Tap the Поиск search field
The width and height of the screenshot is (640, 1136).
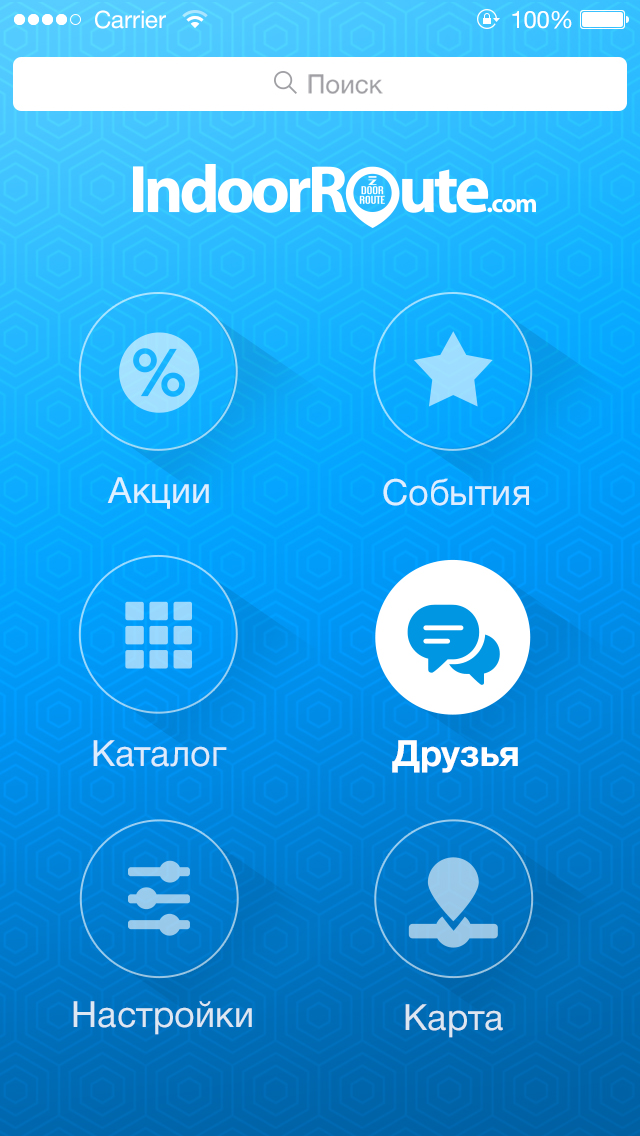(x=320, y=84)
